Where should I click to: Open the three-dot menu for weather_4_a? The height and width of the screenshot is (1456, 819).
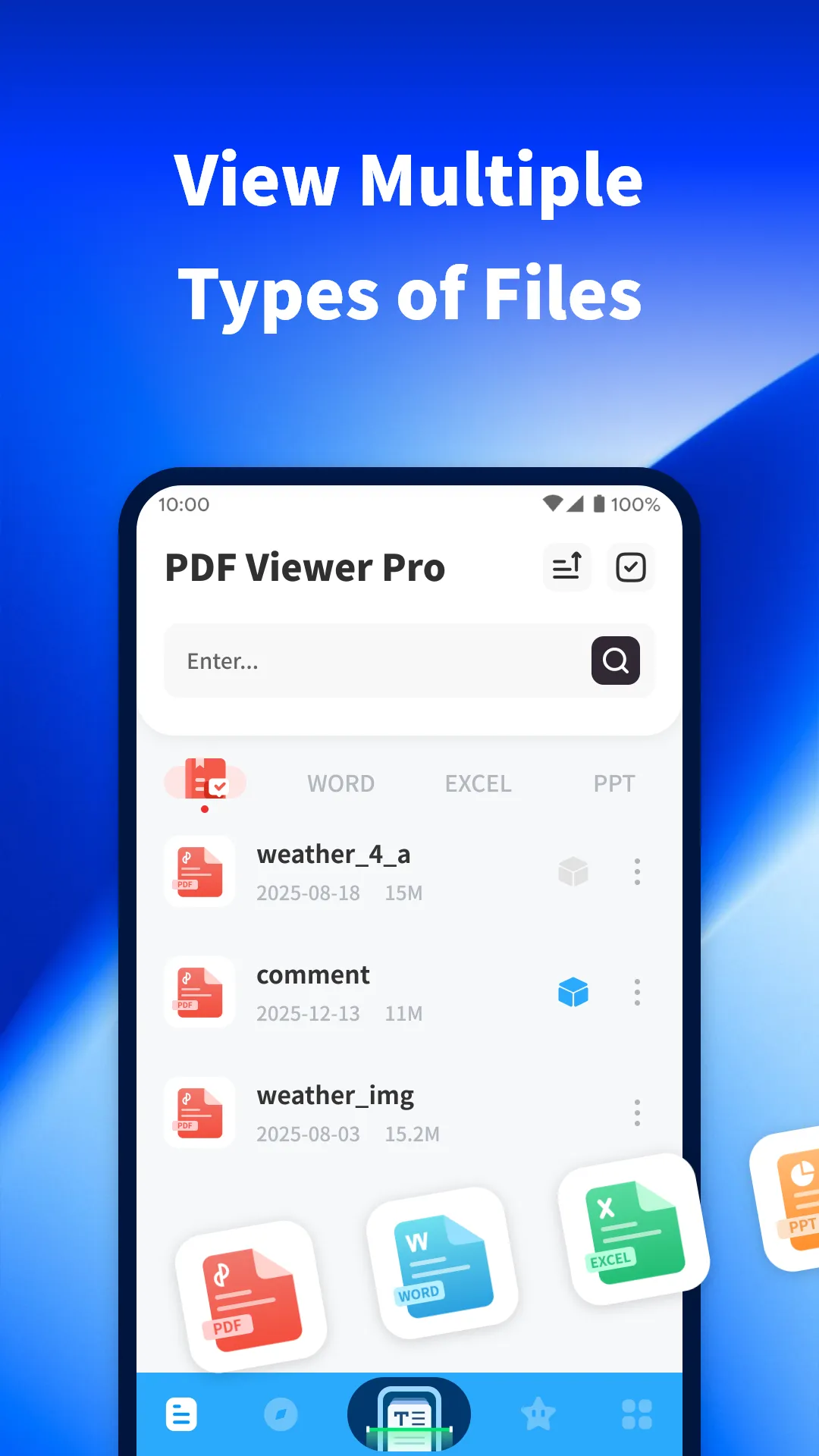(x=637, y=871)
